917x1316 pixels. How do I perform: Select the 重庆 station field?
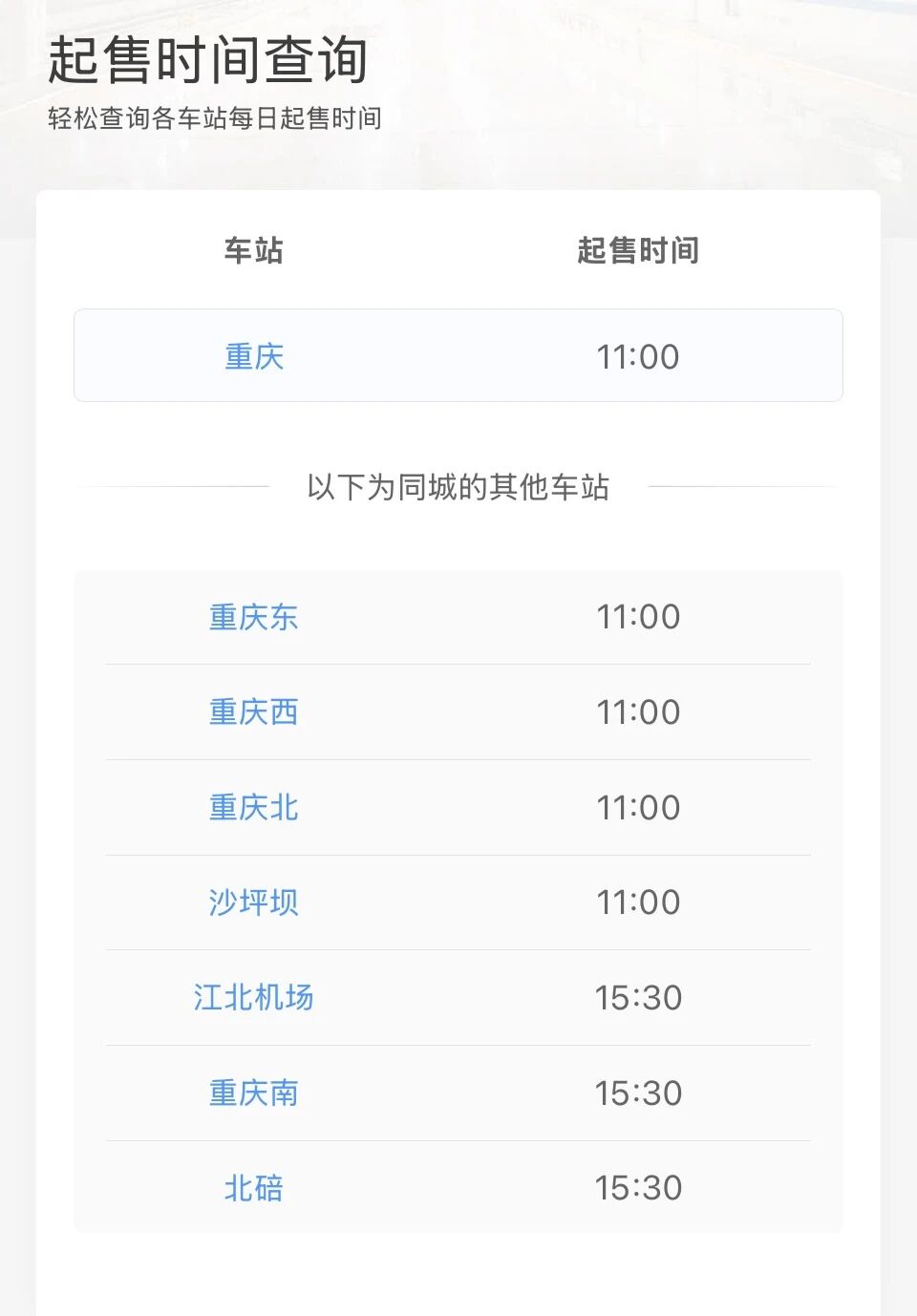(x=254, y=356)
